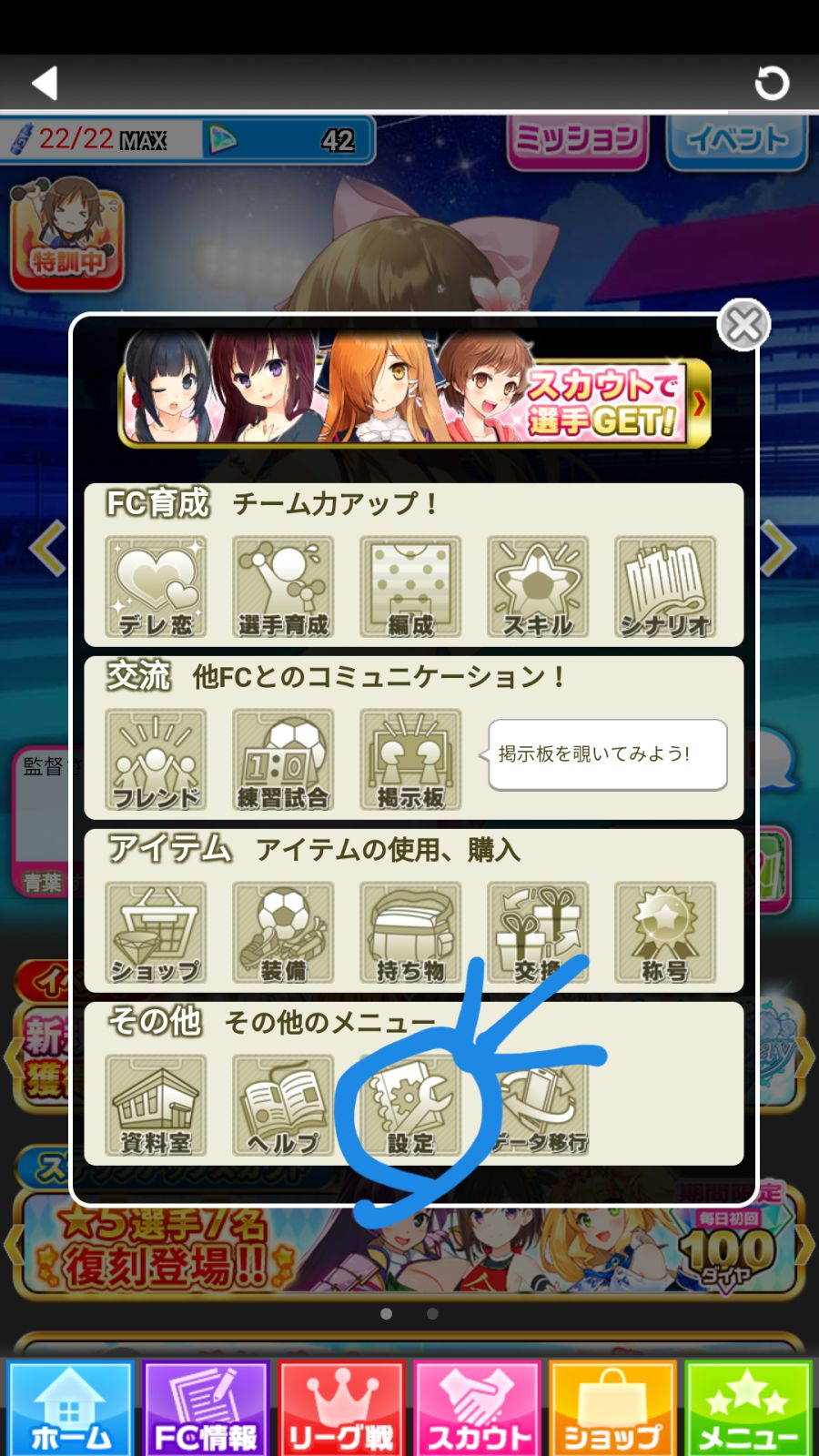
Task: Open the 称号 title badge icon
Action: coord(664,933)
